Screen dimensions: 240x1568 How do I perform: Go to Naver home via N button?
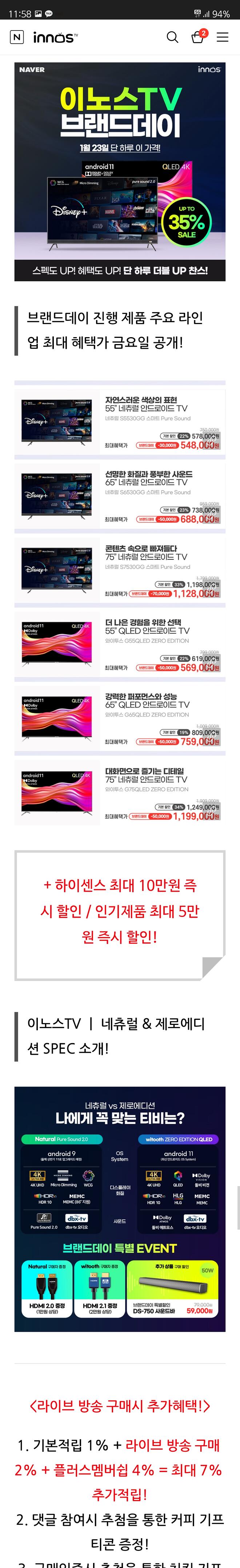(17, 37)
